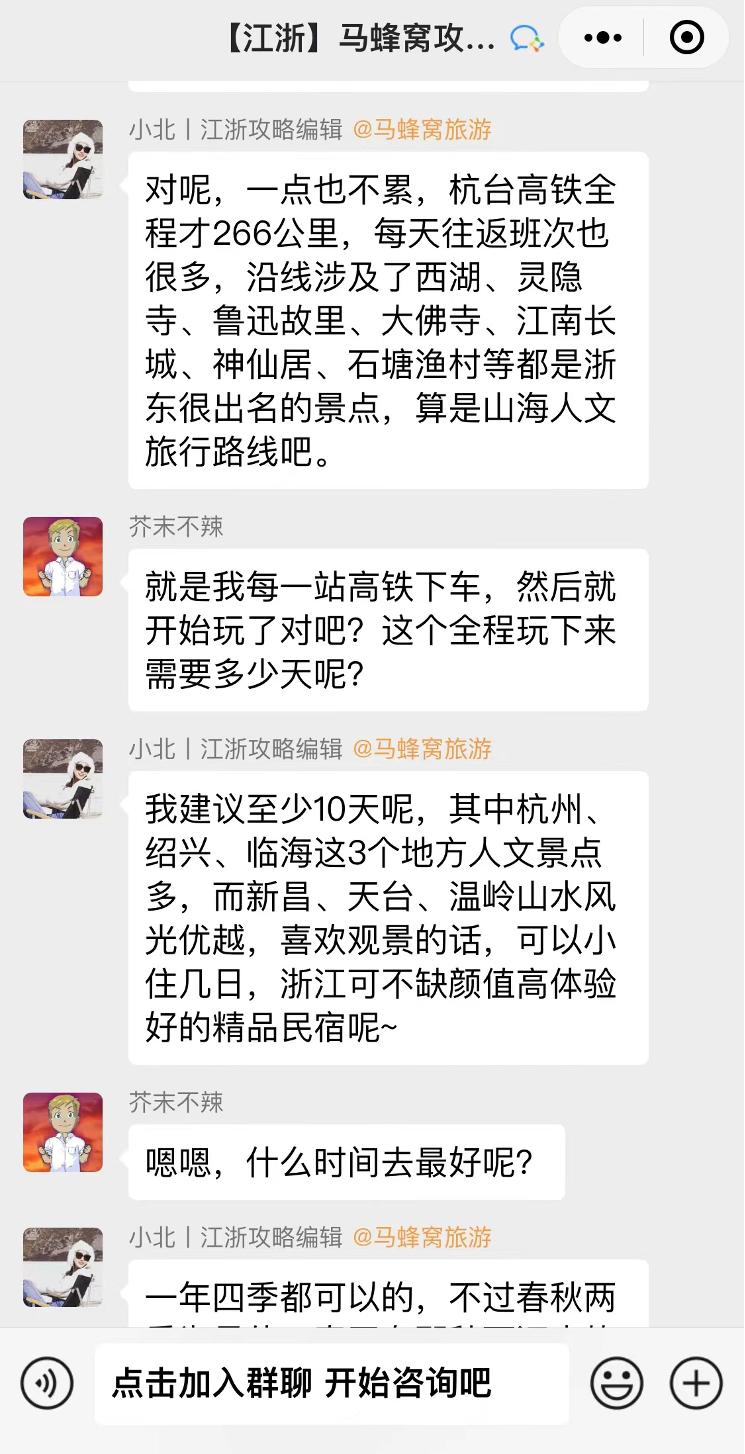Open 小北's avatar on the first message
This screenshot has width=745, height=1454.
62,157
